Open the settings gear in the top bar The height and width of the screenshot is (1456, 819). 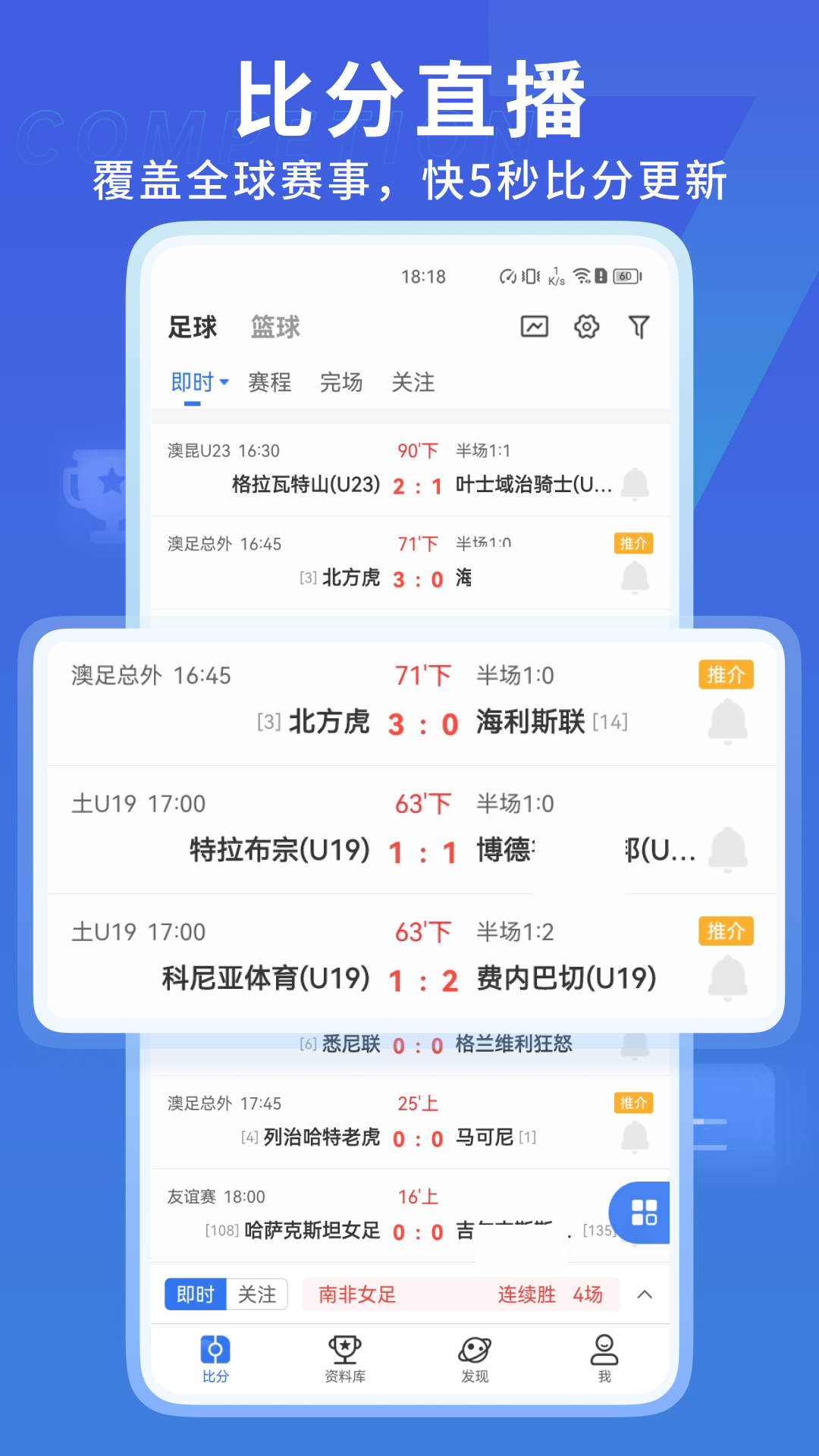click(585, 327)
